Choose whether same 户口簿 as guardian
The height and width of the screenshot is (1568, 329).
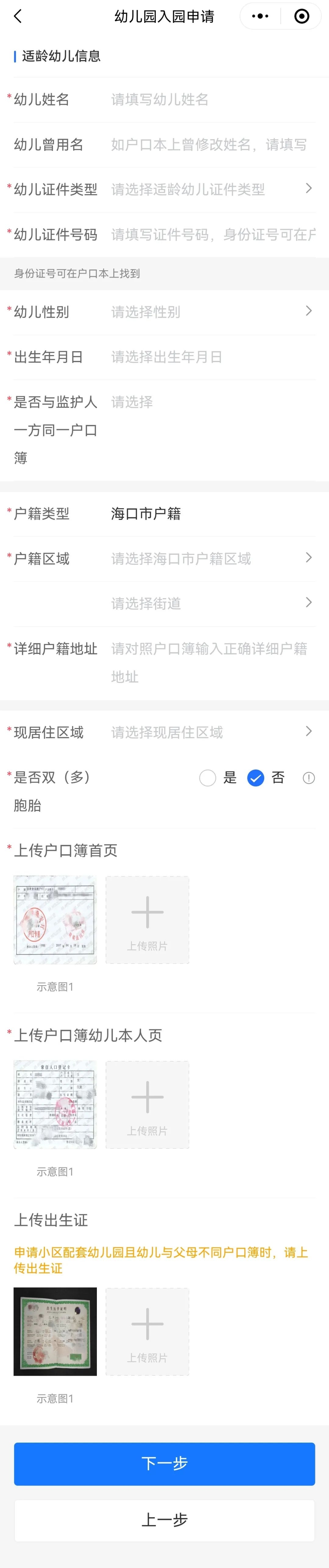tap(212, 402)
